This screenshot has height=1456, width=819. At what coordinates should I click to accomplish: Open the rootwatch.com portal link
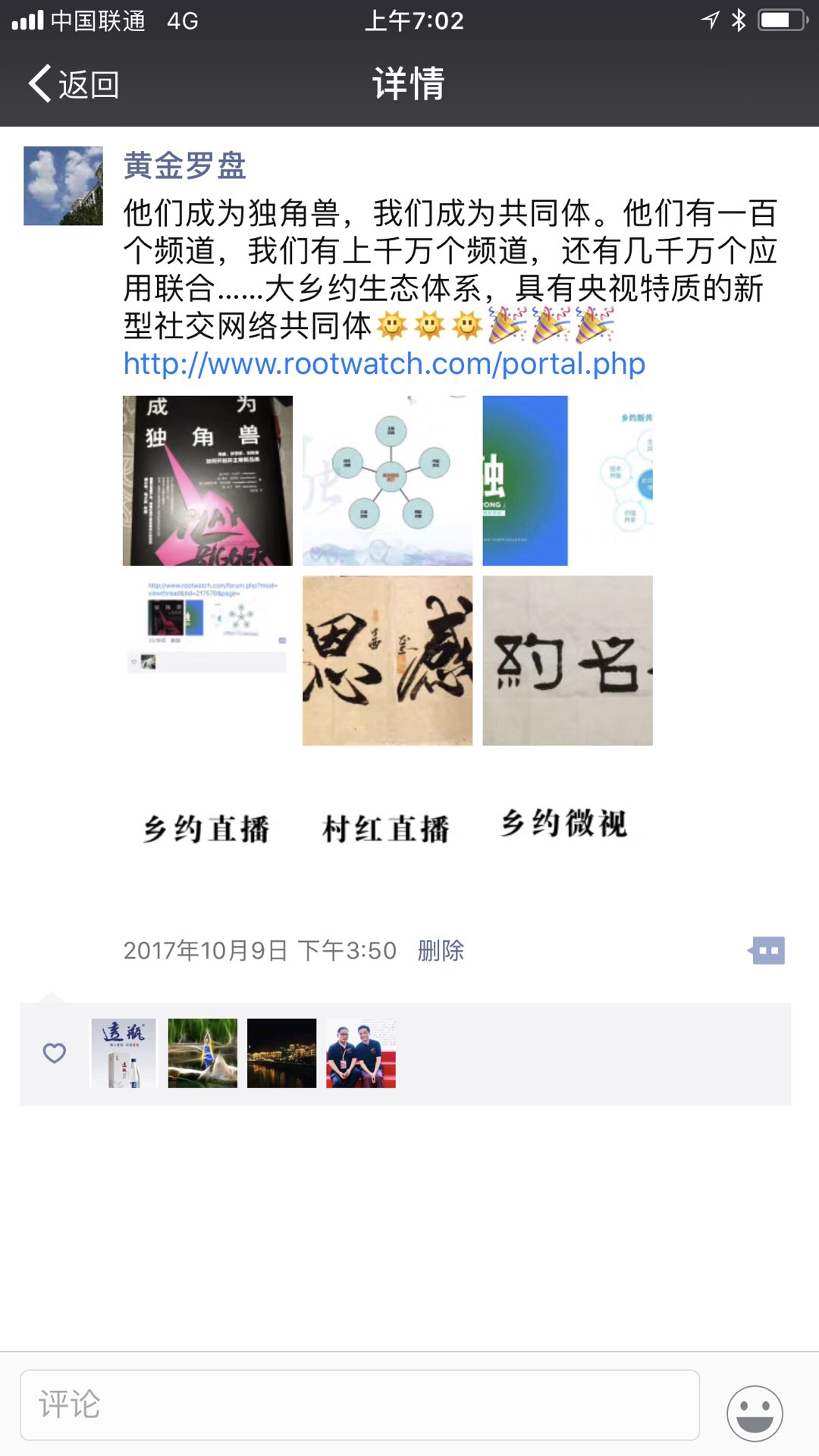[384, 364]
